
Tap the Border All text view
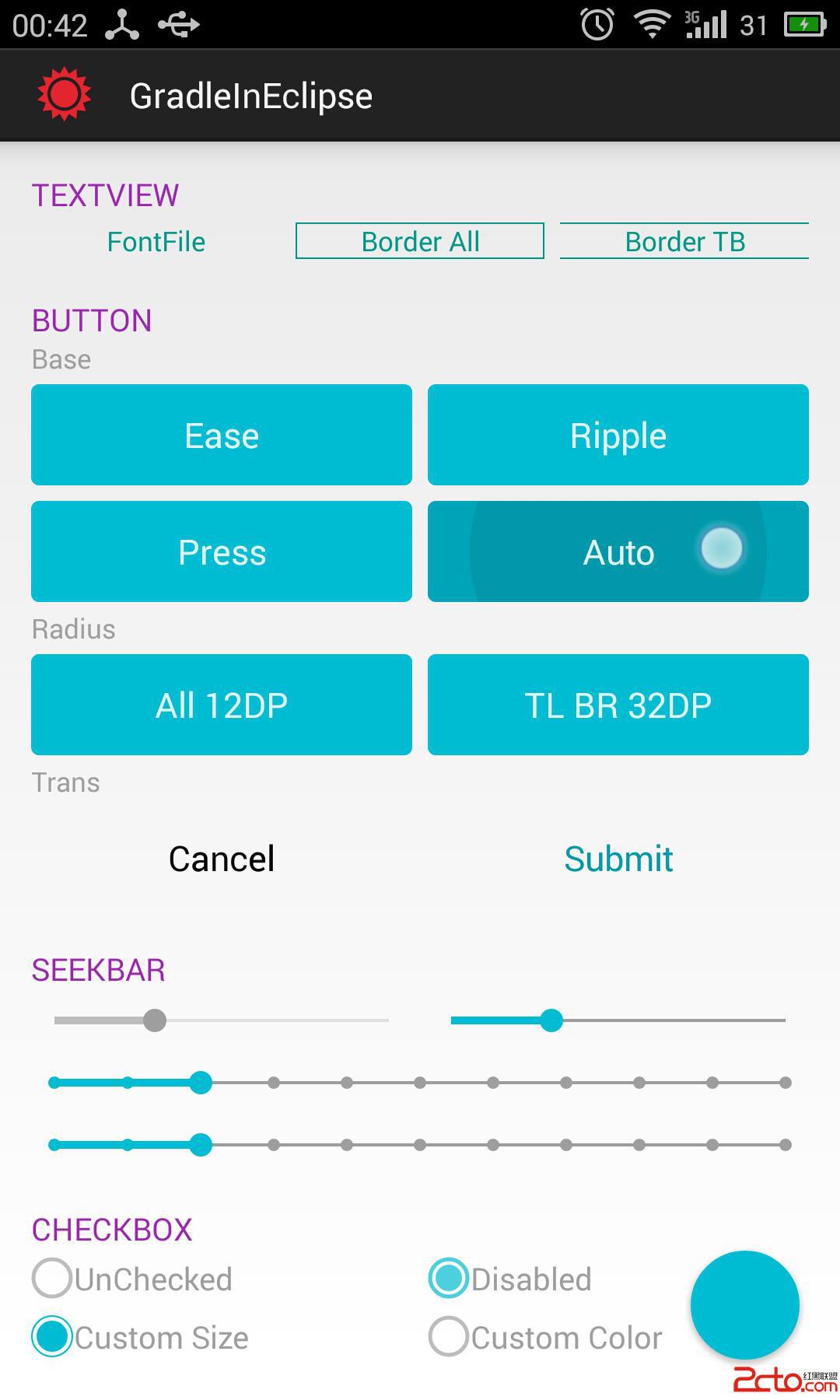420,241
